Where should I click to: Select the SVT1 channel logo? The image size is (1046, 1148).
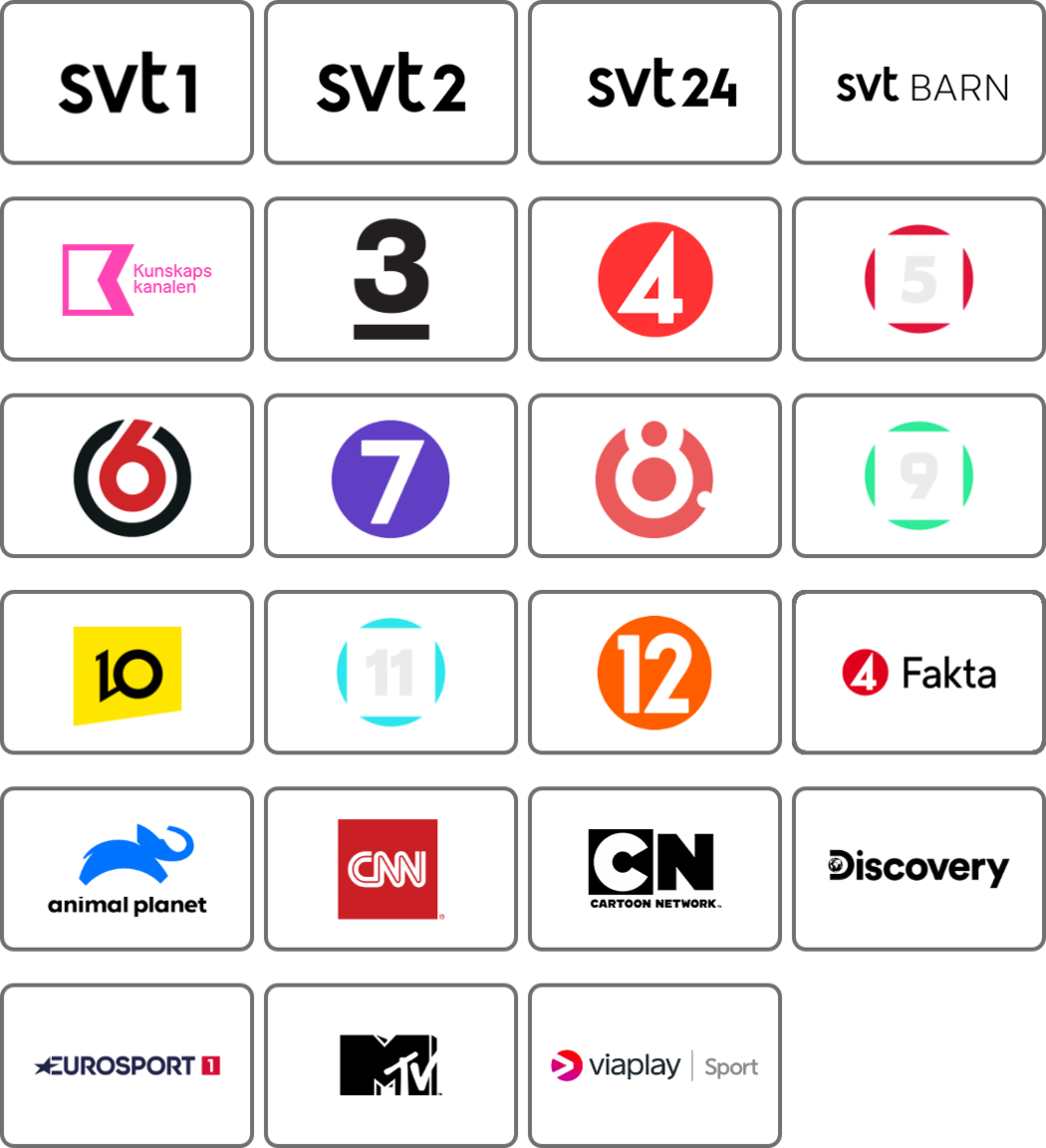pos(127,83)
